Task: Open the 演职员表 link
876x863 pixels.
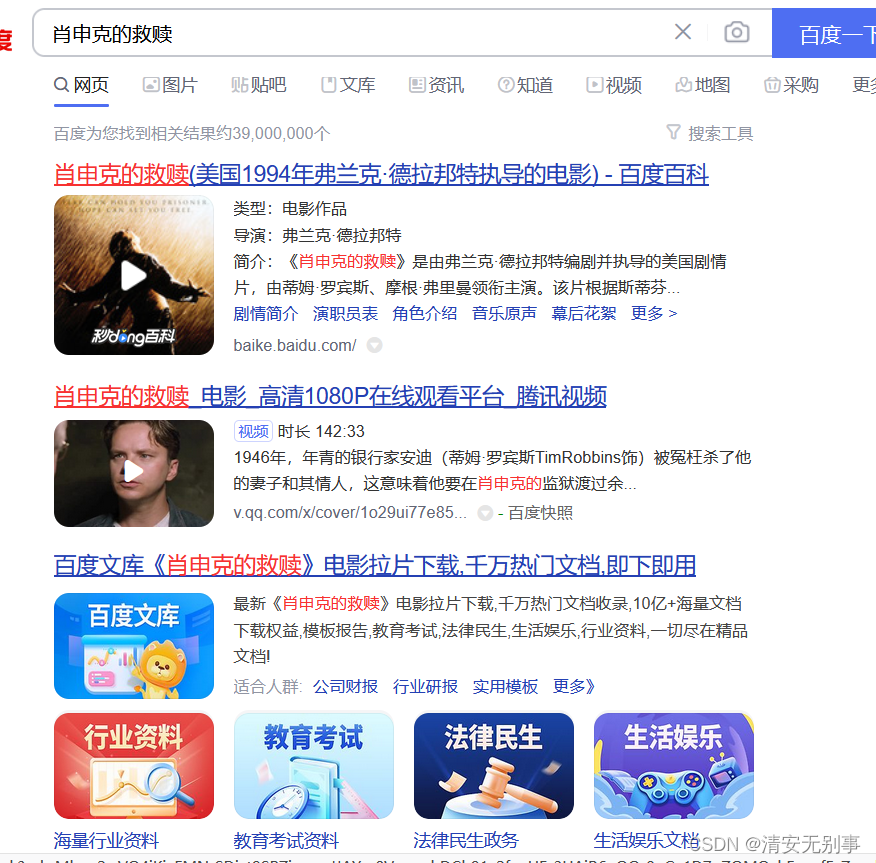Action: pyautogui.click(x=345, y=313)
